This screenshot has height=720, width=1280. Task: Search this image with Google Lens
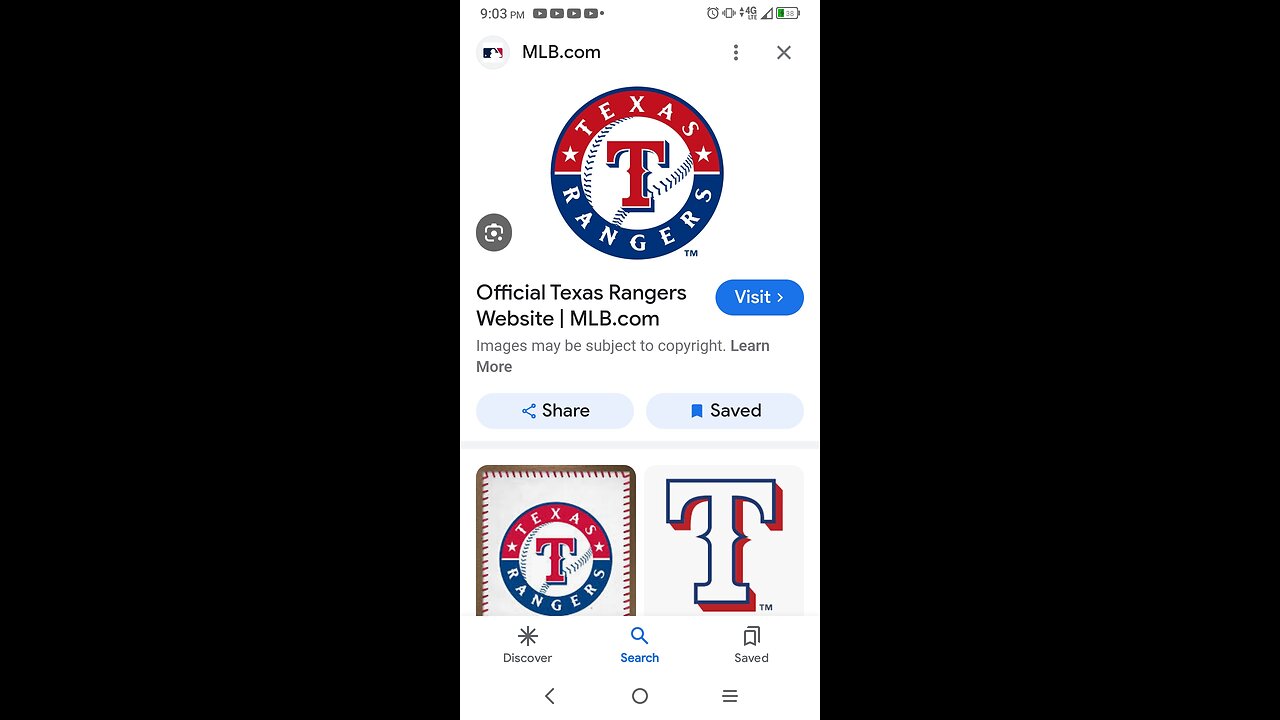[x=494, y=233]
